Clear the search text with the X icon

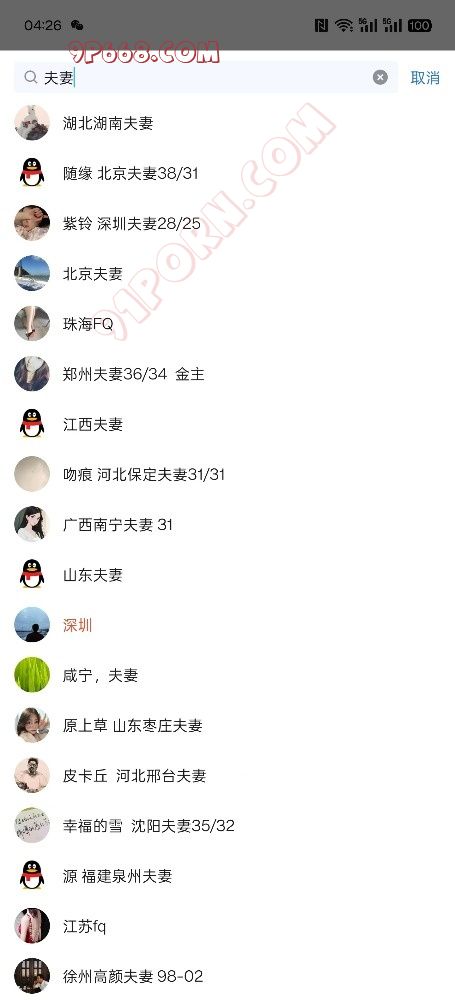pos(380,78)
